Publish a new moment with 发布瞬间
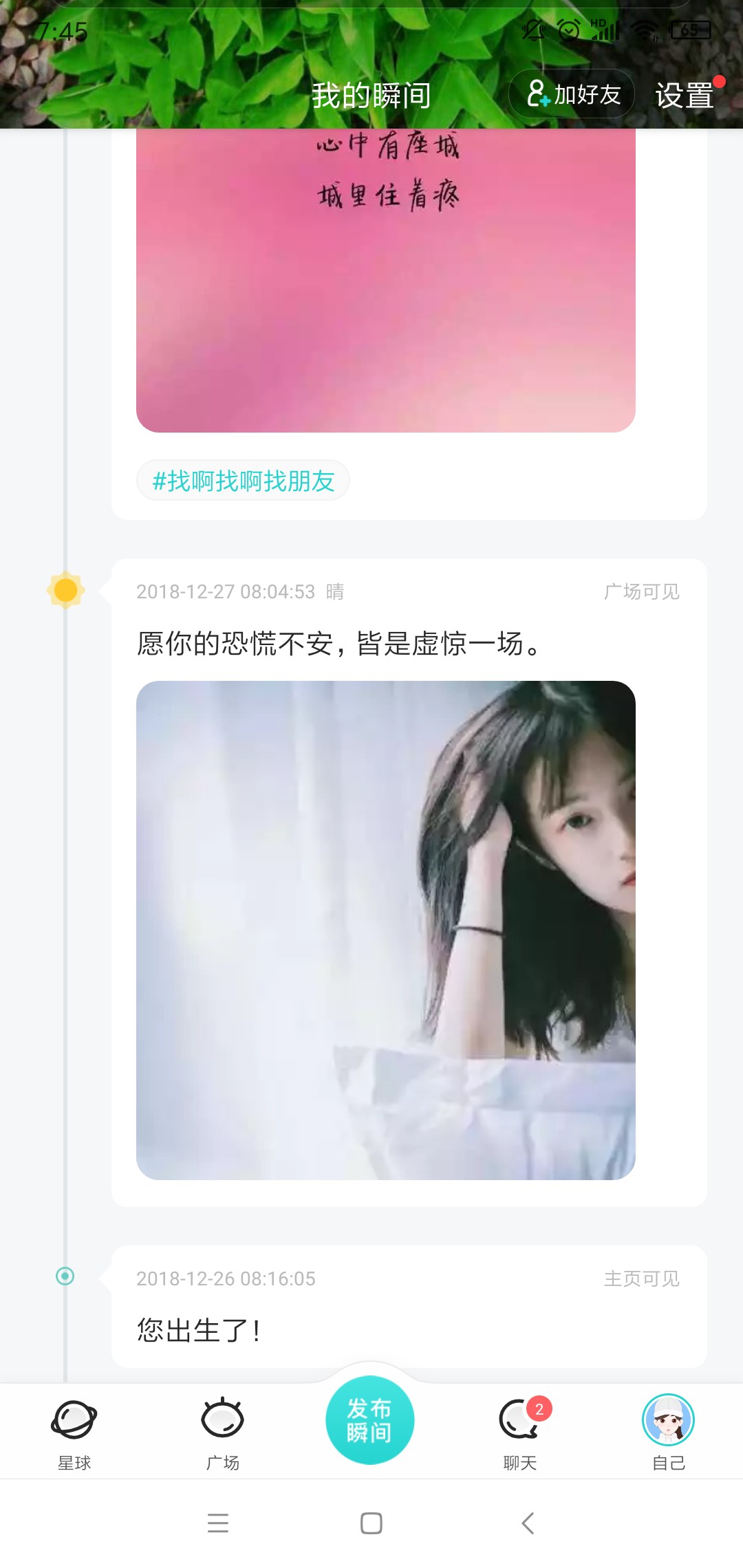Screen dimensions: 743x1568 click(x=370, y=1420)
